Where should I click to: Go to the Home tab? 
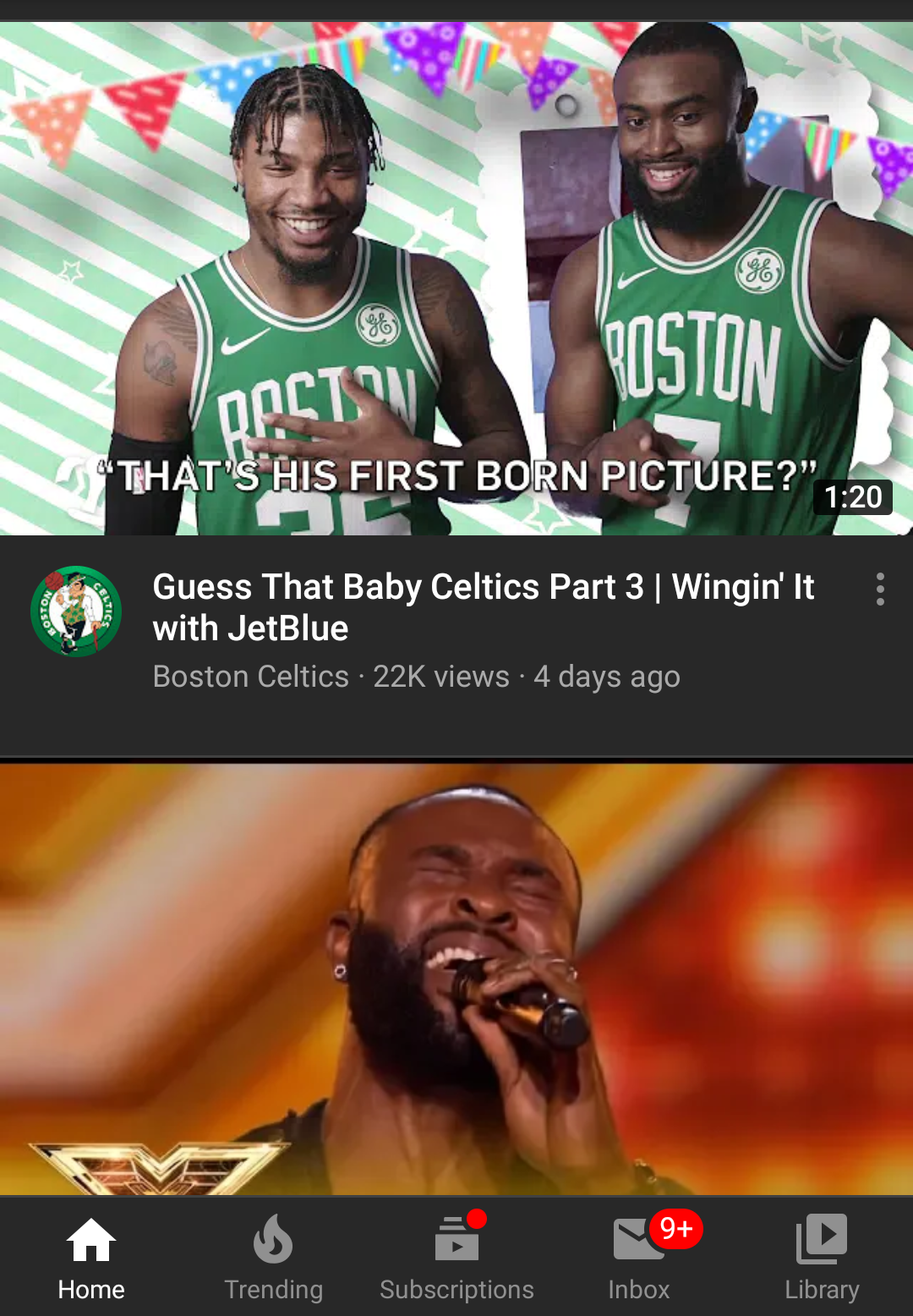pyautogui.click(x=91, y=1257)
